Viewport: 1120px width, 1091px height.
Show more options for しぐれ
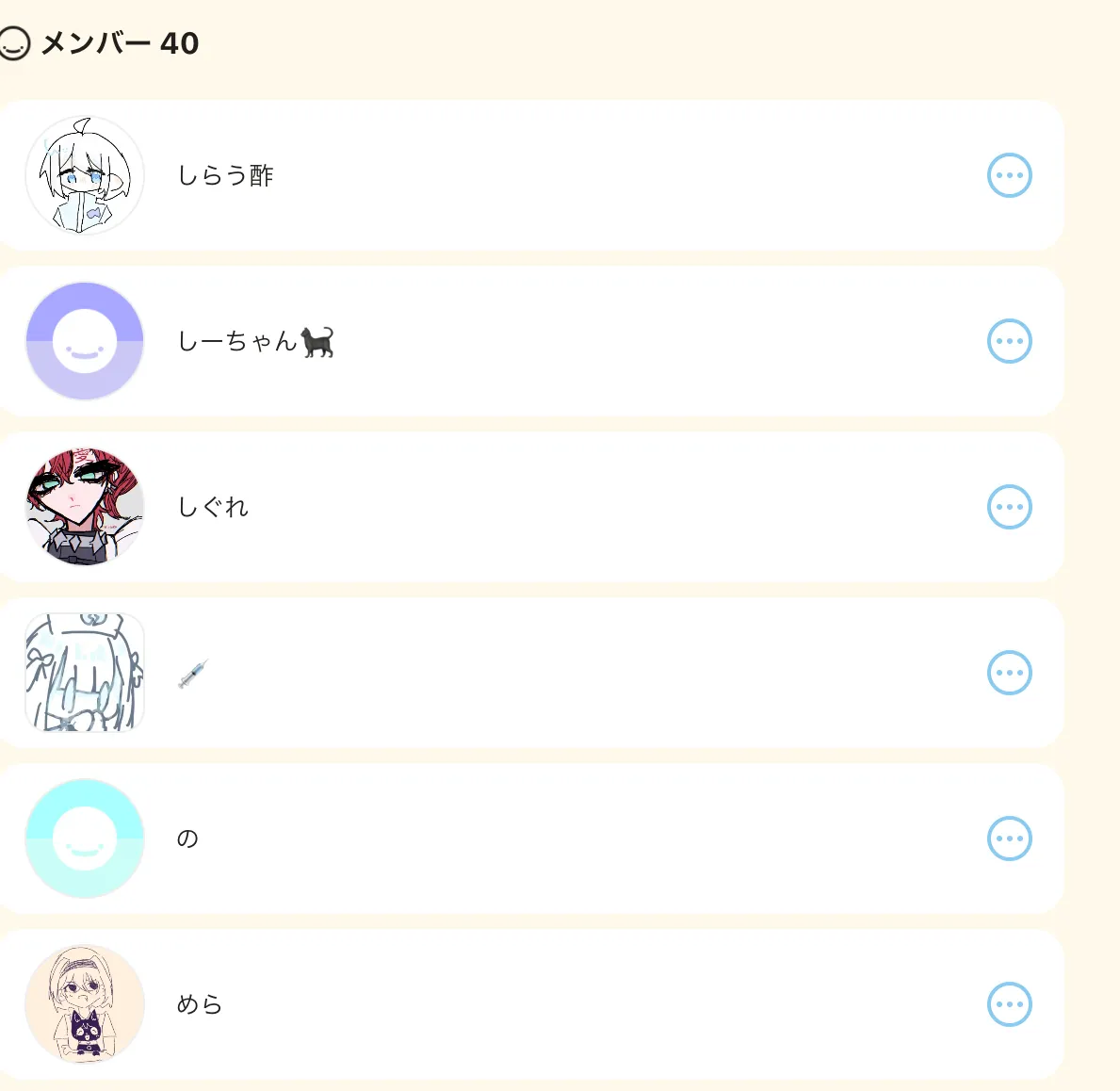click(x=1009, y=507)
